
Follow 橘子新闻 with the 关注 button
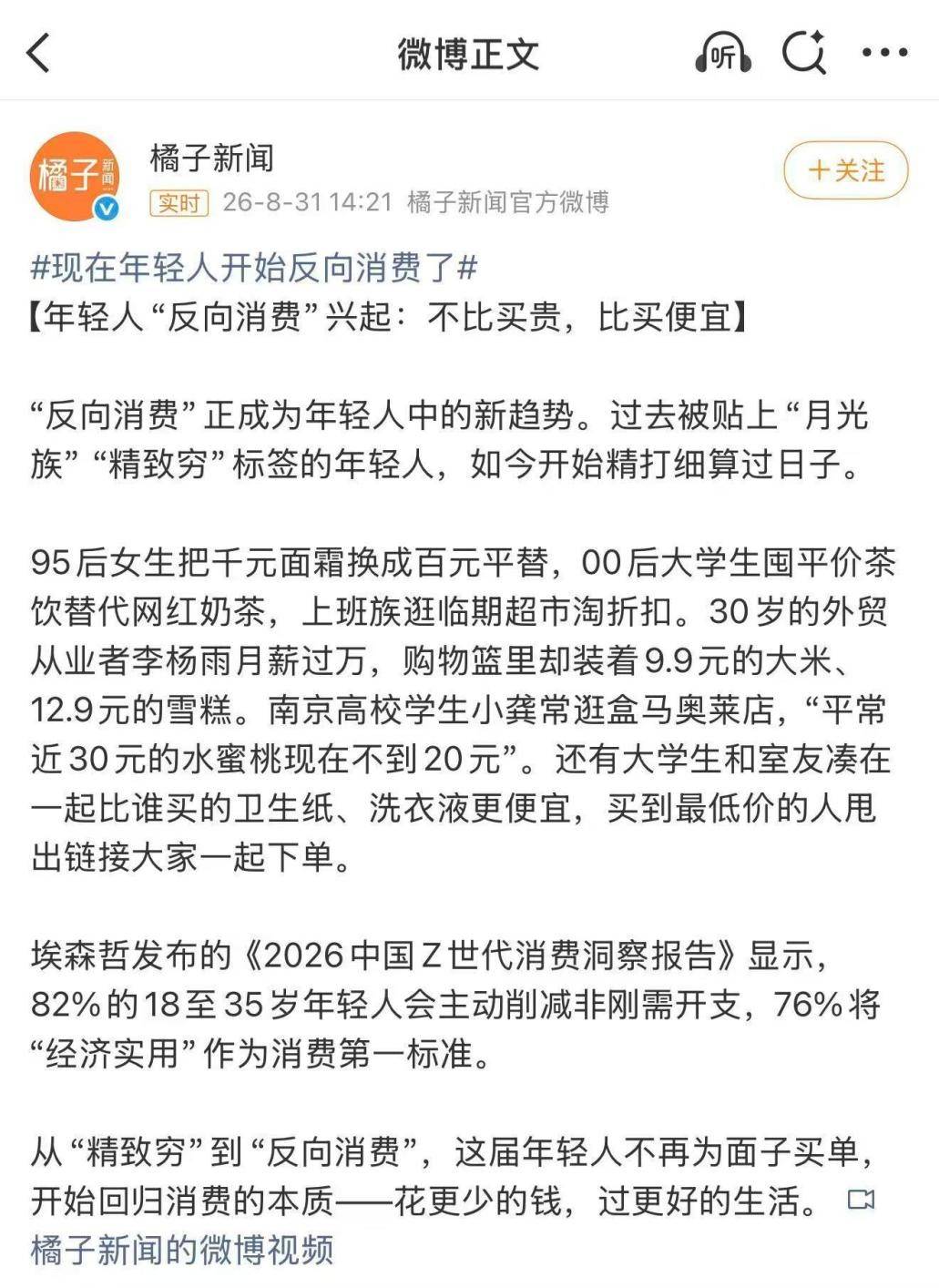tap(846, 170)
